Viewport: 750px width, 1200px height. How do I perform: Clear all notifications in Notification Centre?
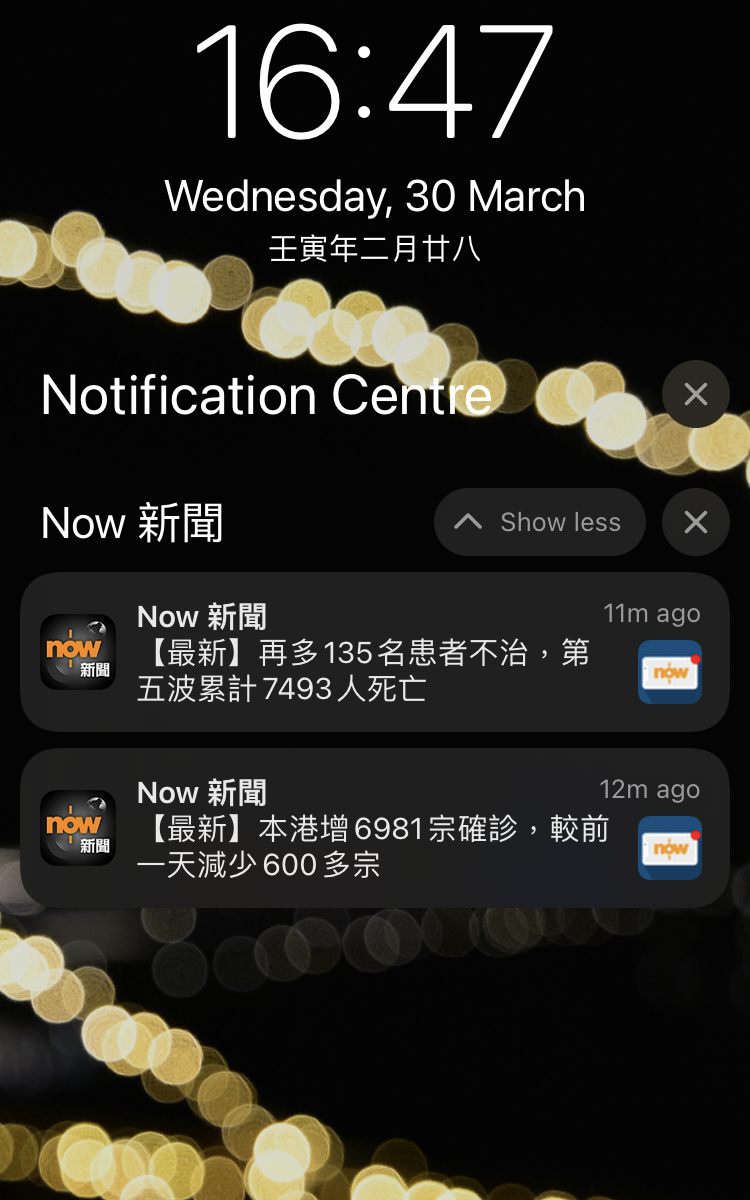(695, 394)
